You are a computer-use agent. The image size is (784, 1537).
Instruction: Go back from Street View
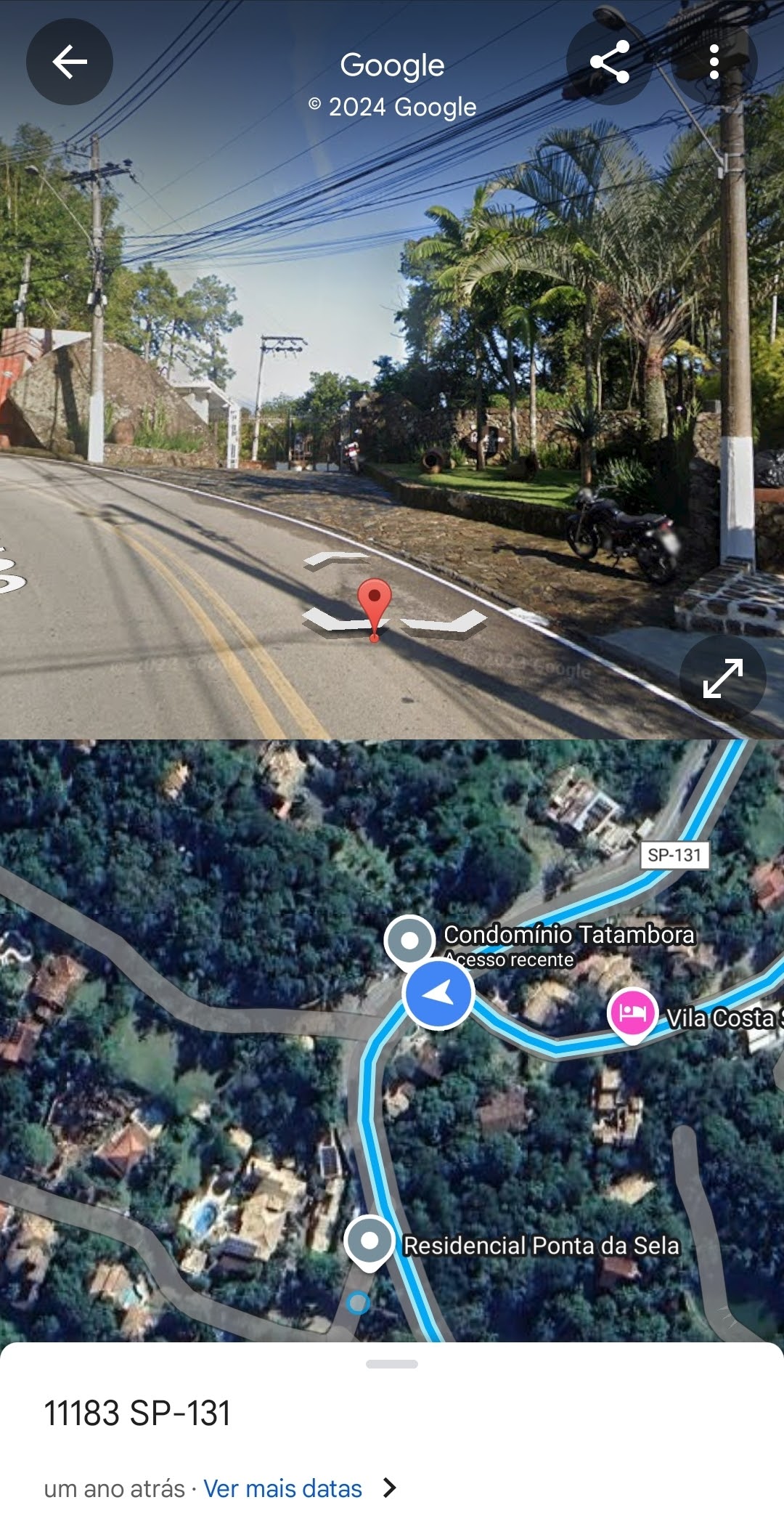(x=70, y=62)
